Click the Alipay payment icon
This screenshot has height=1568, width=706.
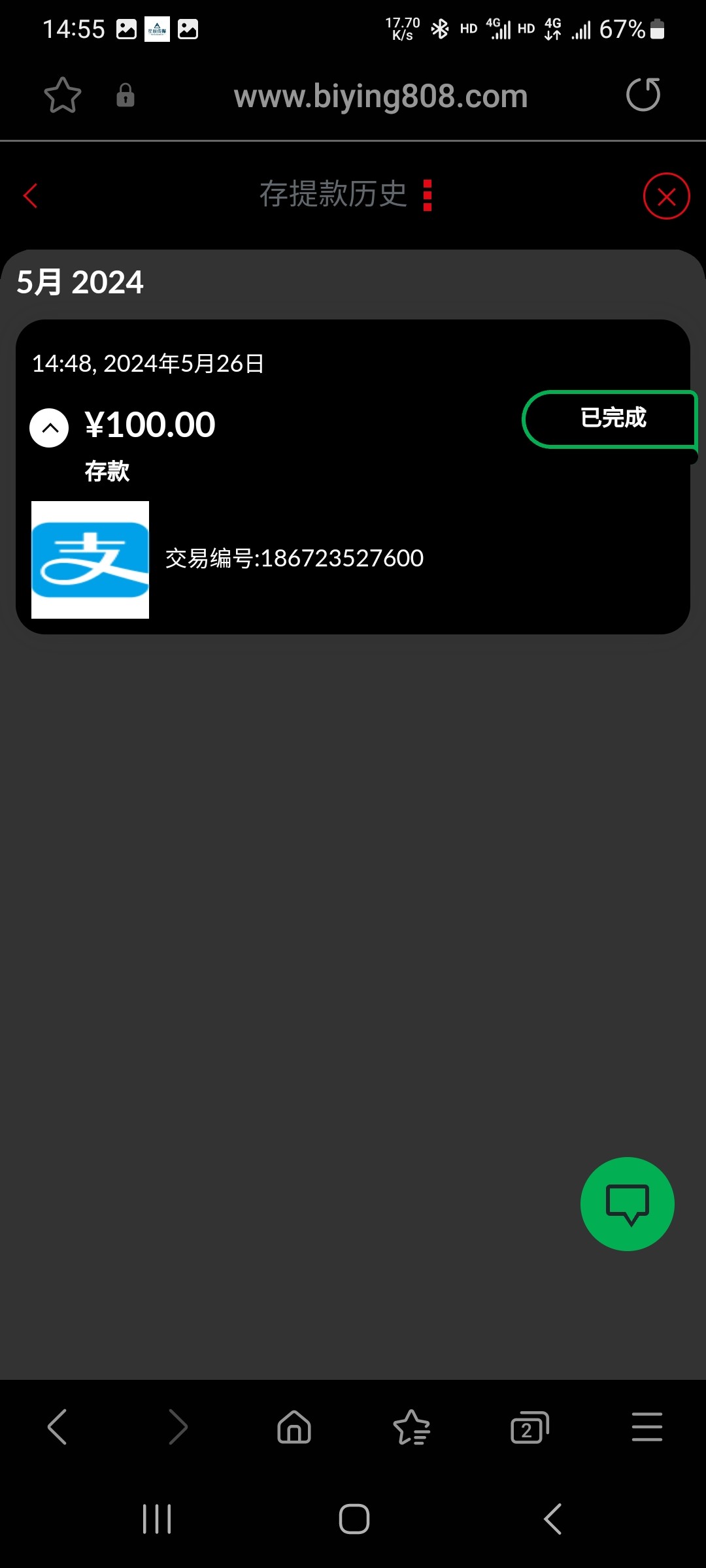coord(90,560)
